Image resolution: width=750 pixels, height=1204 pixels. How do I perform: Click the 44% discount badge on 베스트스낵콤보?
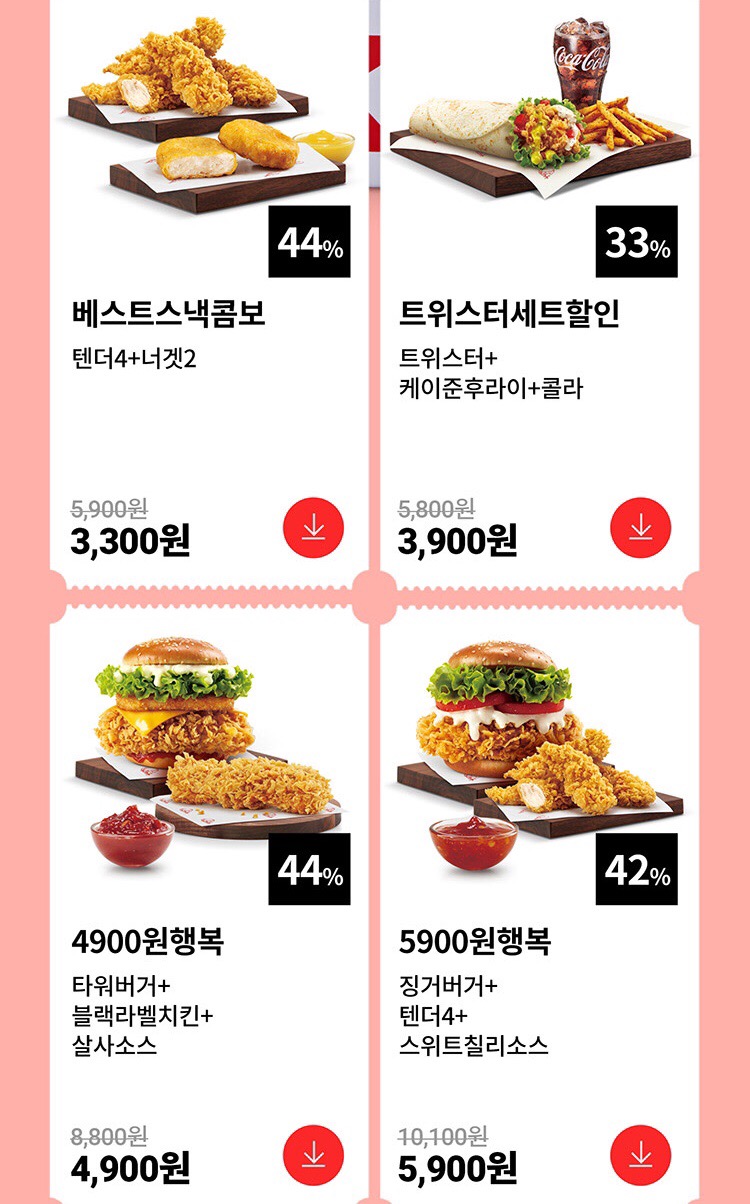click(x=308, y=242)
